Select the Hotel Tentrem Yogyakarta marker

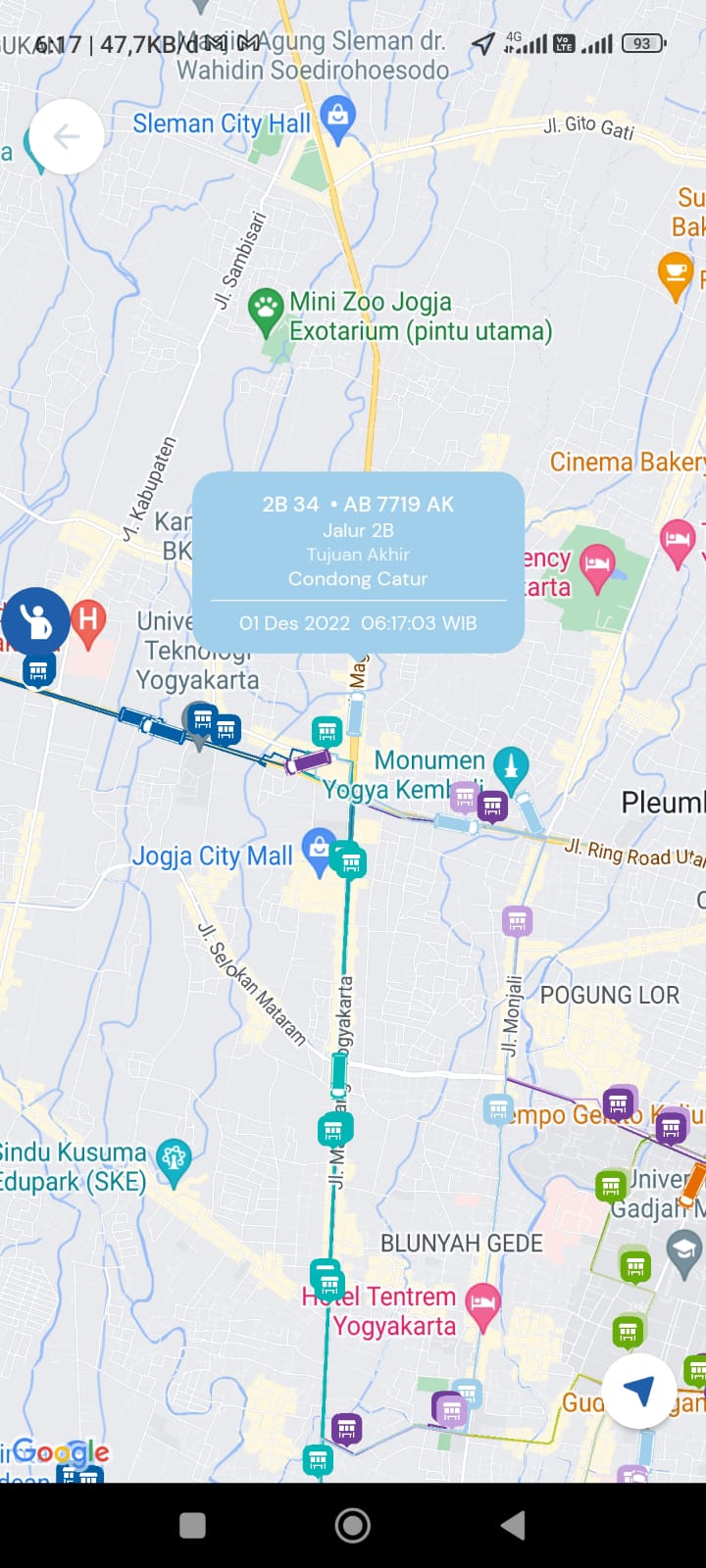coord(481,1304)
